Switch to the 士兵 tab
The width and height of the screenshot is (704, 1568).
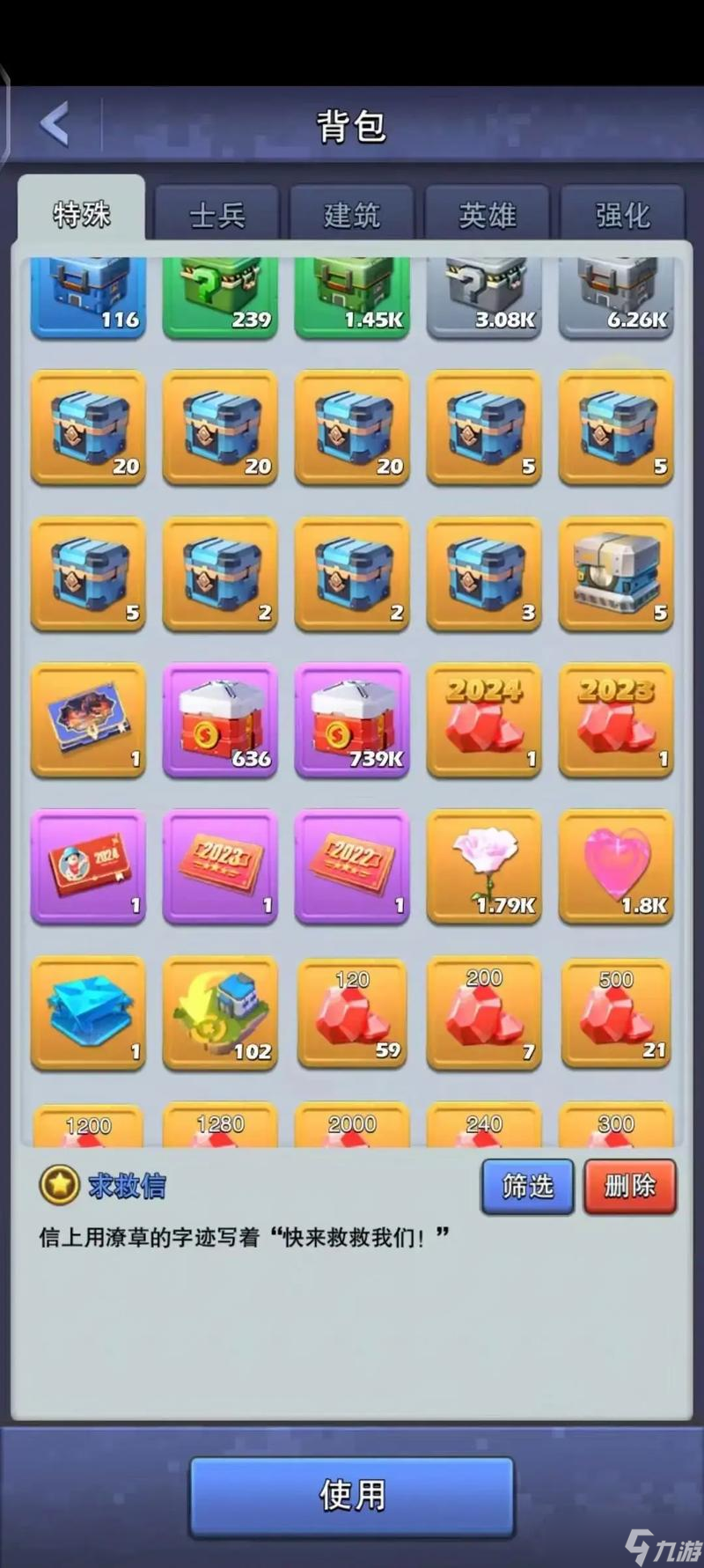pos(216,215)
